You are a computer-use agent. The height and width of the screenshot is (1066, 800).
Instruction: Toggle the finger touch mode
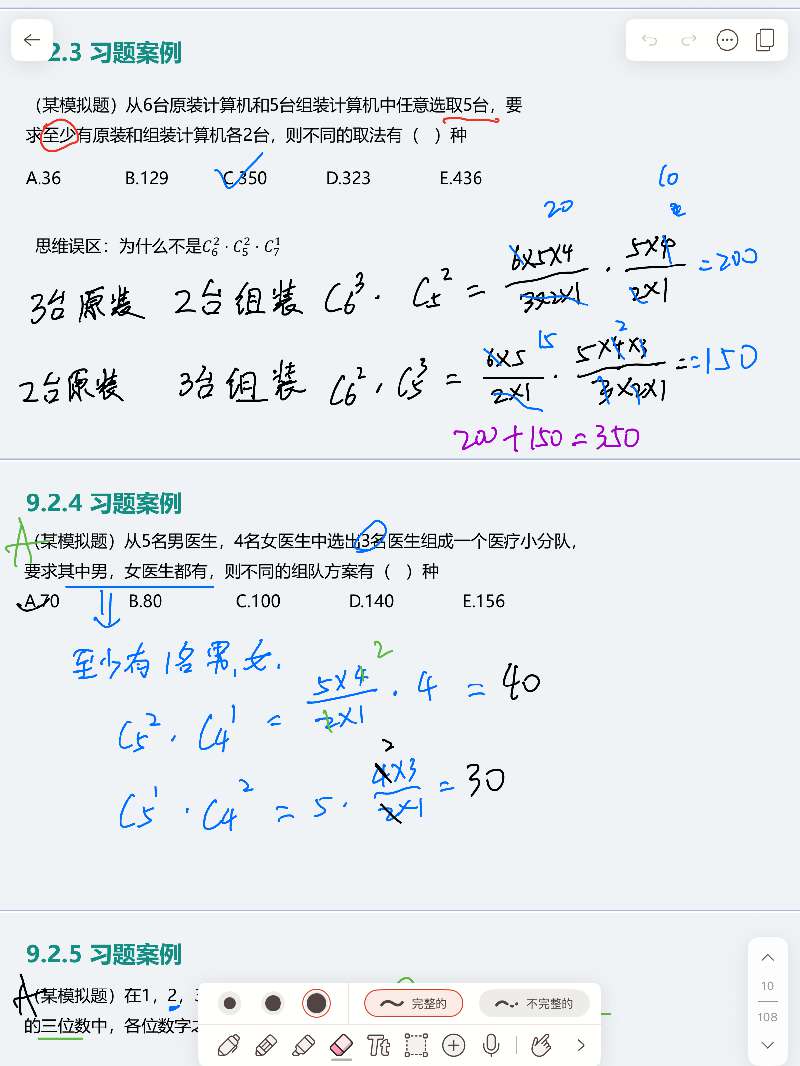pyautogui.click(x=541, y=1046)
